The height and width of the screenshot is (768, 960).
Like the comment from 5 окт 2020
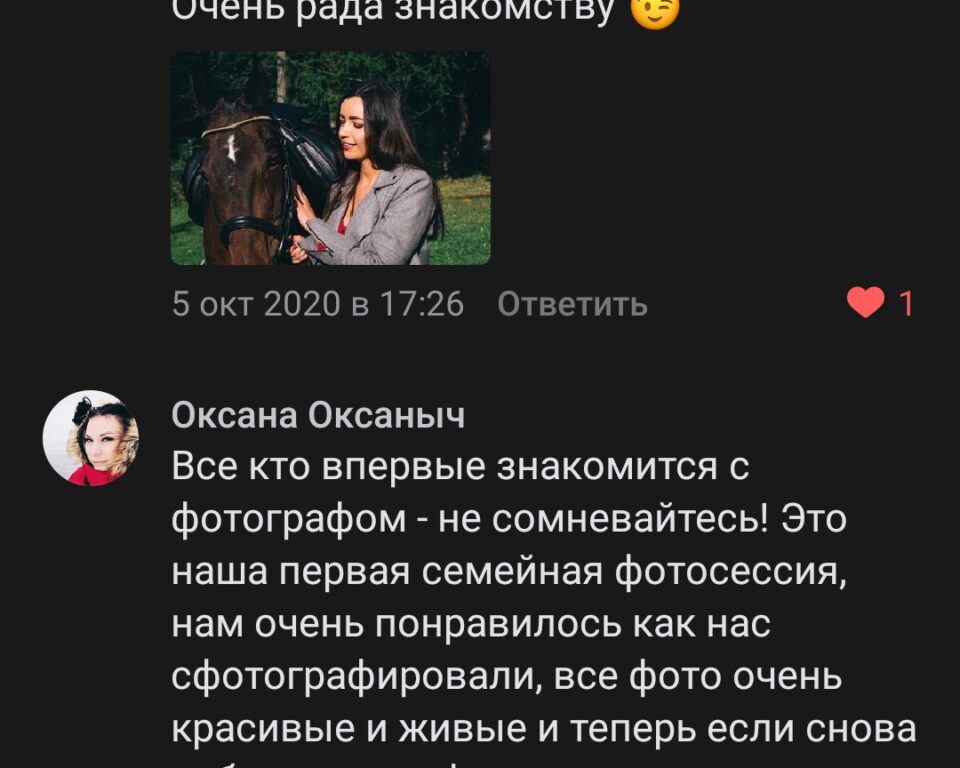[x=866, y=303]
